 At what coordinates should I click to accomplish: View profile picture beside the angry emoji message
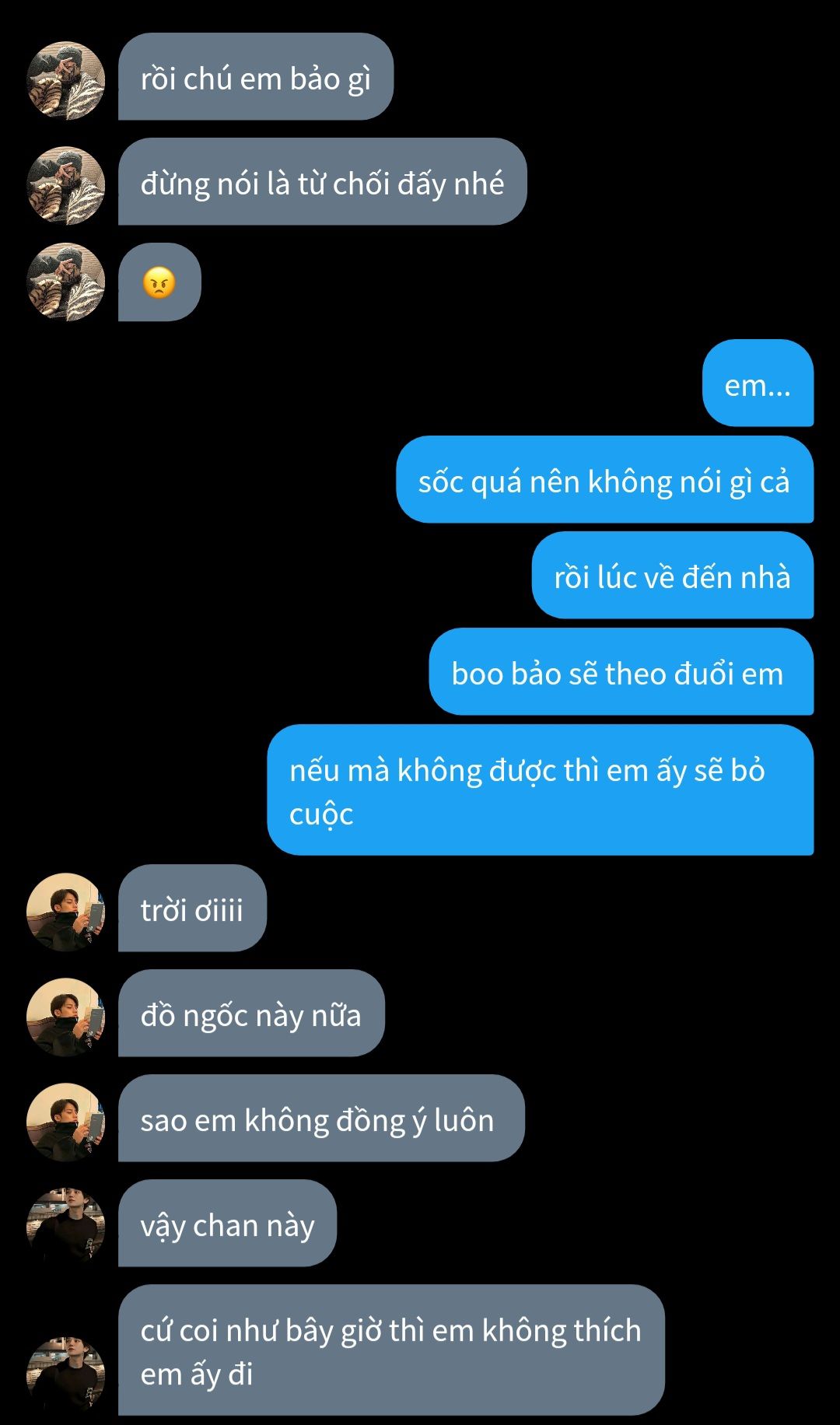66,282
